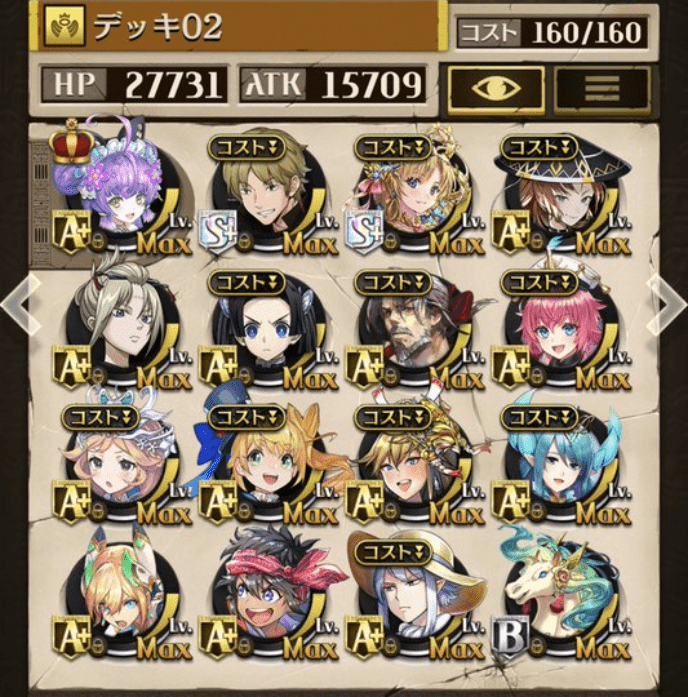Select the bearded man with red bandana
The image size is (688, 697).
[x=410, y=327]
